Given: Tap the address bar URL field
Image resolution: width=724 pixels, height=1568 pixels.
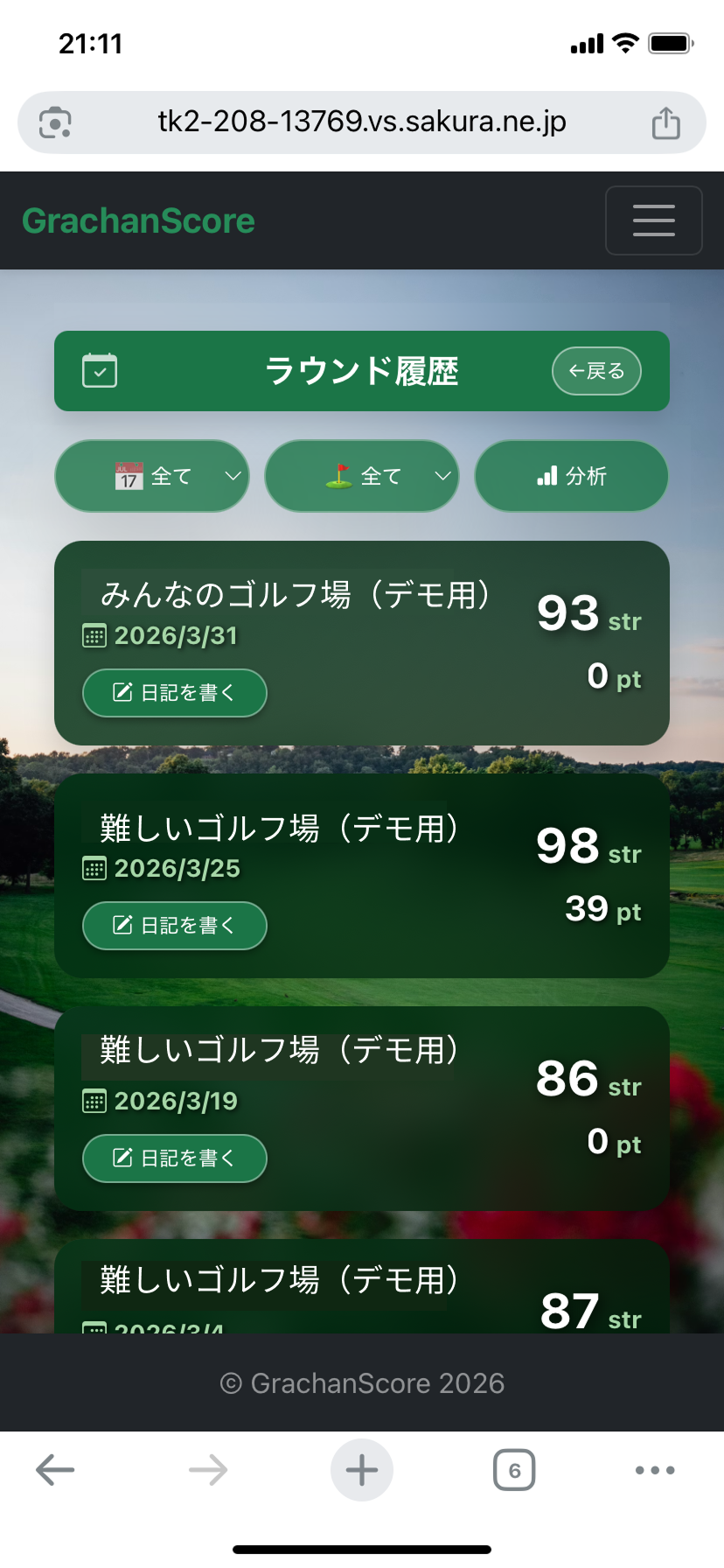Looking at the screenshot, I should [361, 122].
